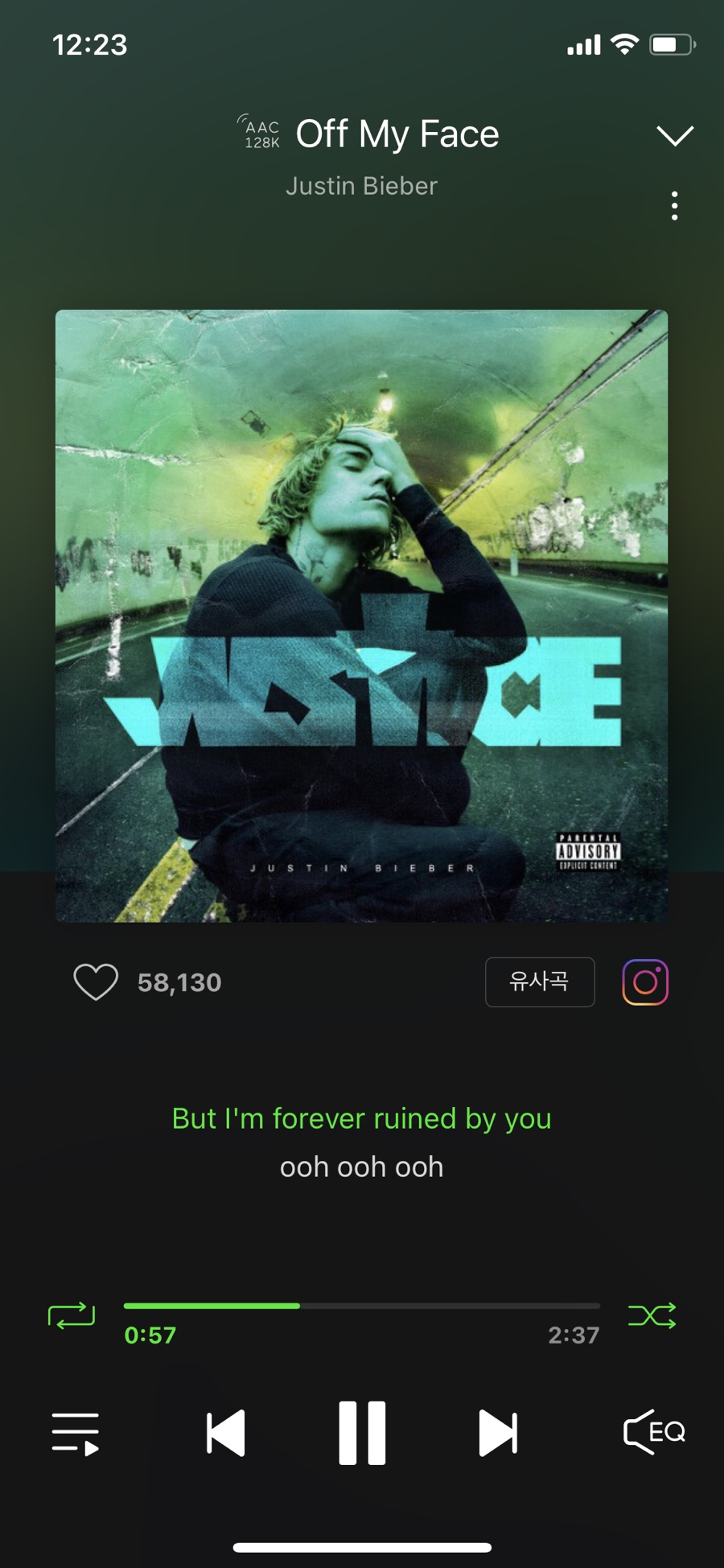Skip to the next track

[x=498, y=1433]
